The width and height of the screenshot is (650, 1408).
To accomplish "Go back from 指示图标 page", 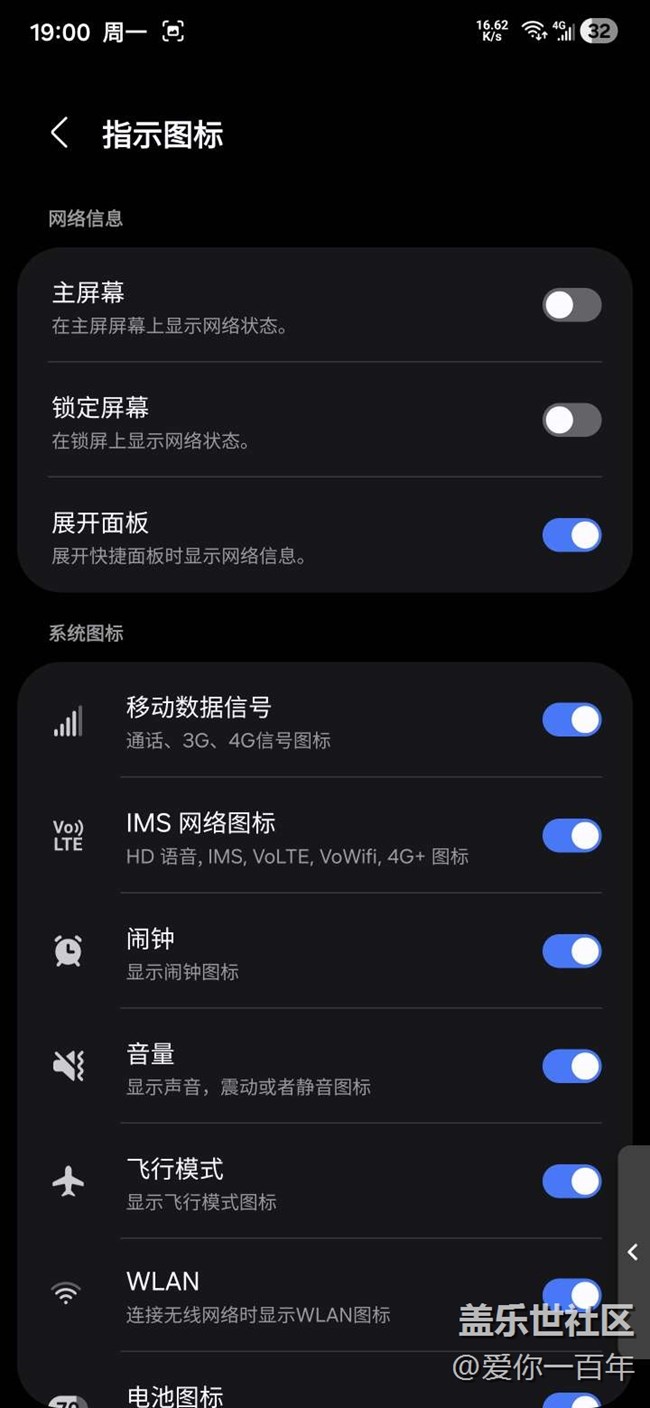I will click(x=60, y=133).
